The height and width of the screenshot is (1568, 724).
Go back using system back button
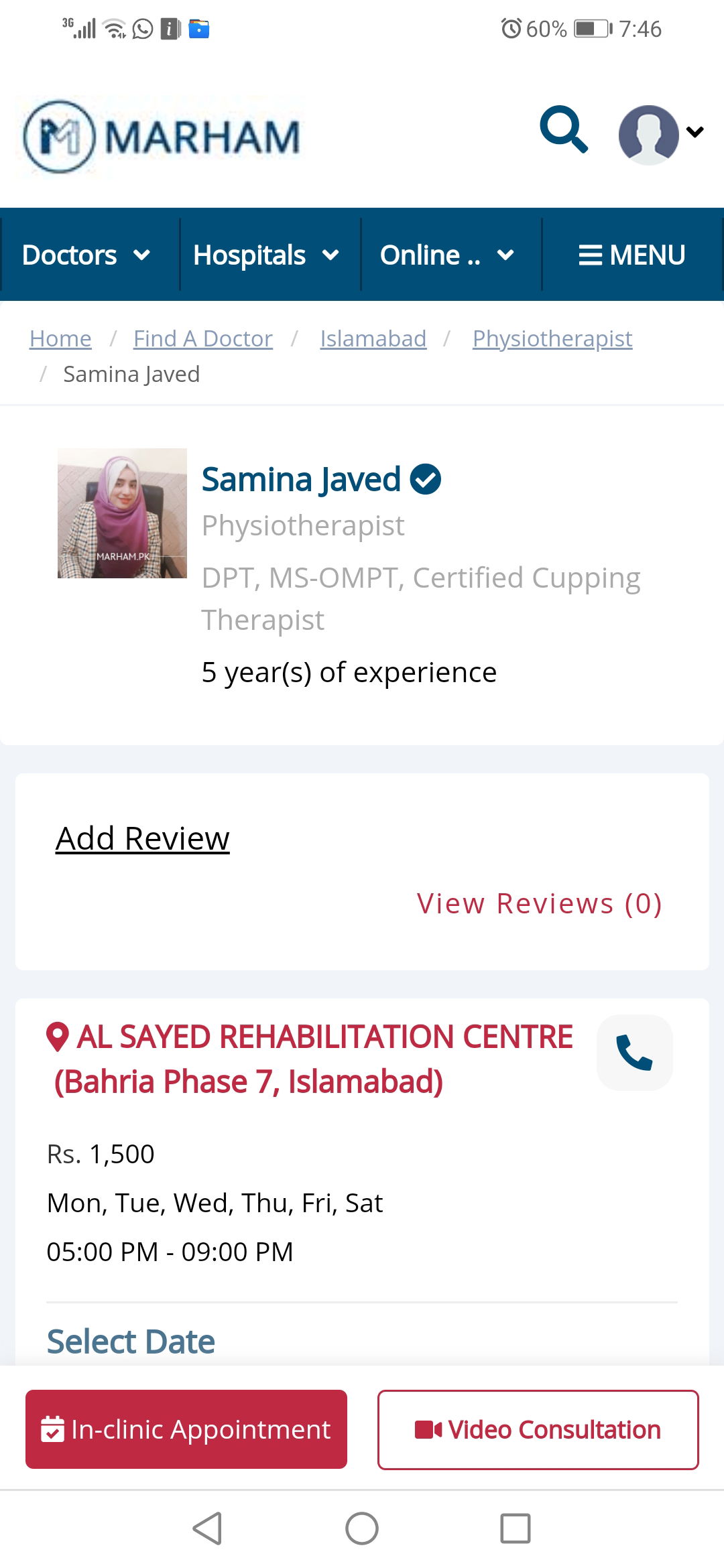207,1528
